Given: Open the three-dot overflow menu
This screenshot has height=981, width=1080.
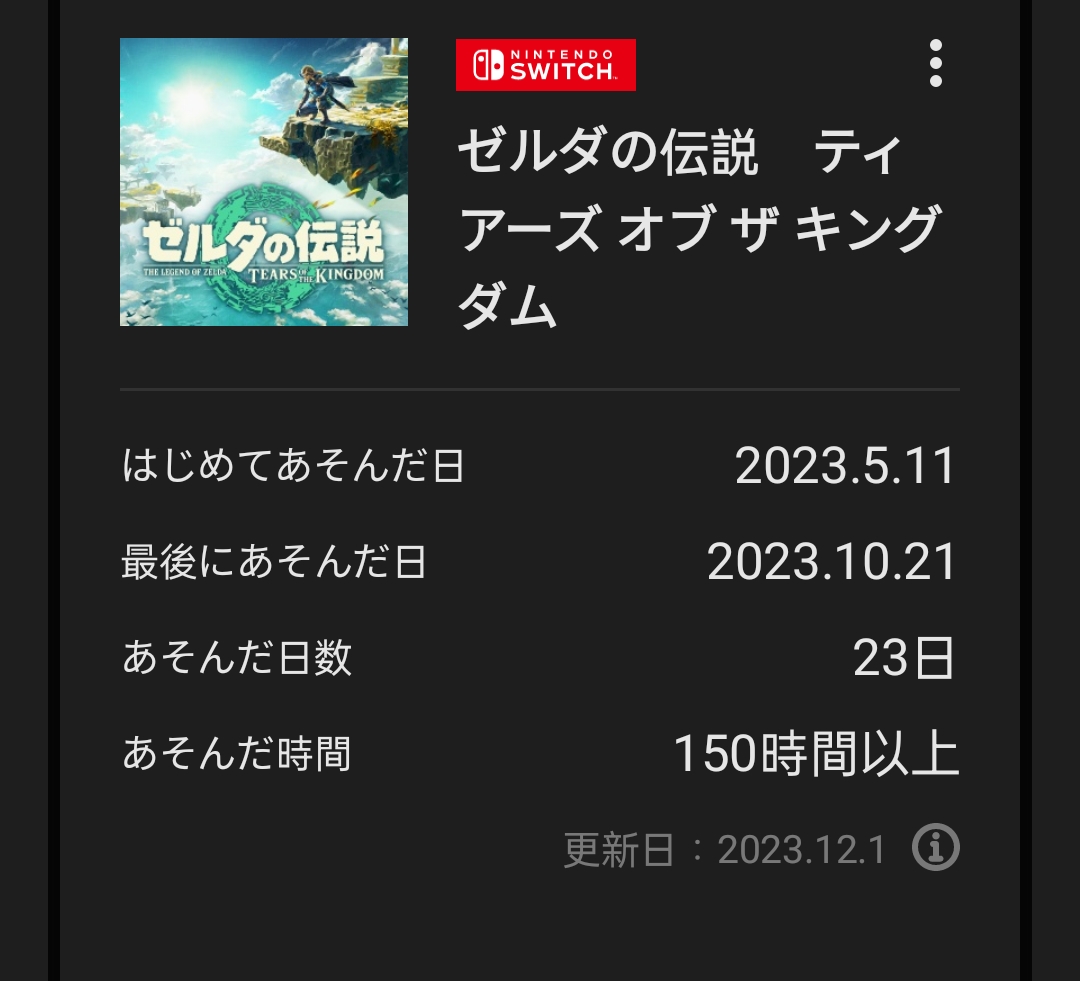Looking at the screenshot, I should click(935, 64).
